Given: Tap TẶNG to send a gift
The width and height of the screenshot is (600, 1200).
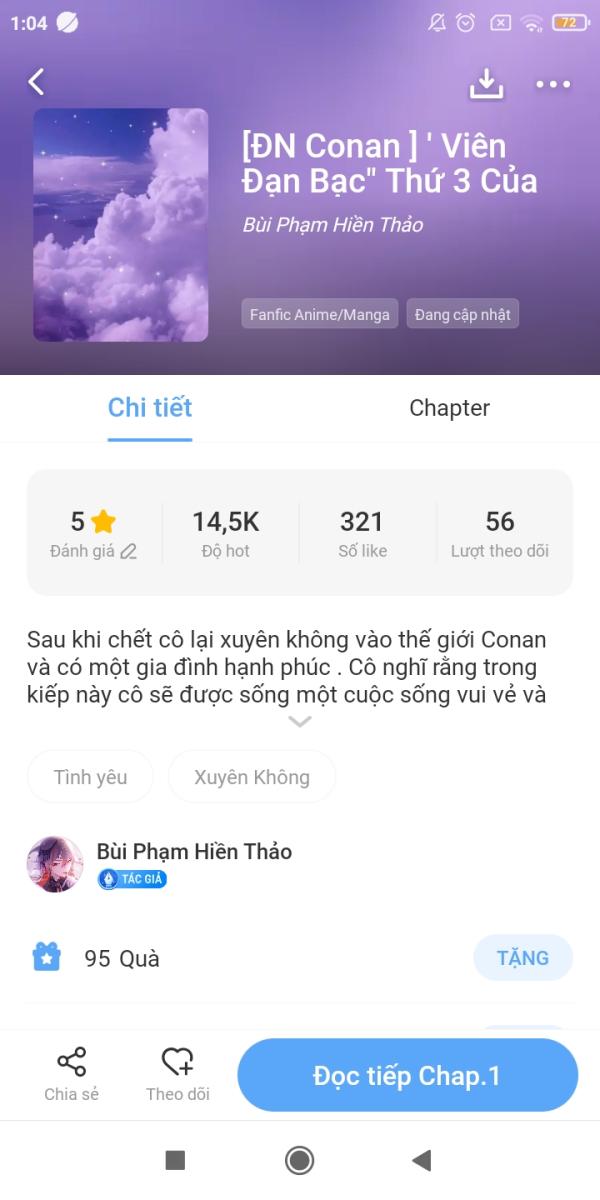Looking at the screenshot, I should (523, 958).
